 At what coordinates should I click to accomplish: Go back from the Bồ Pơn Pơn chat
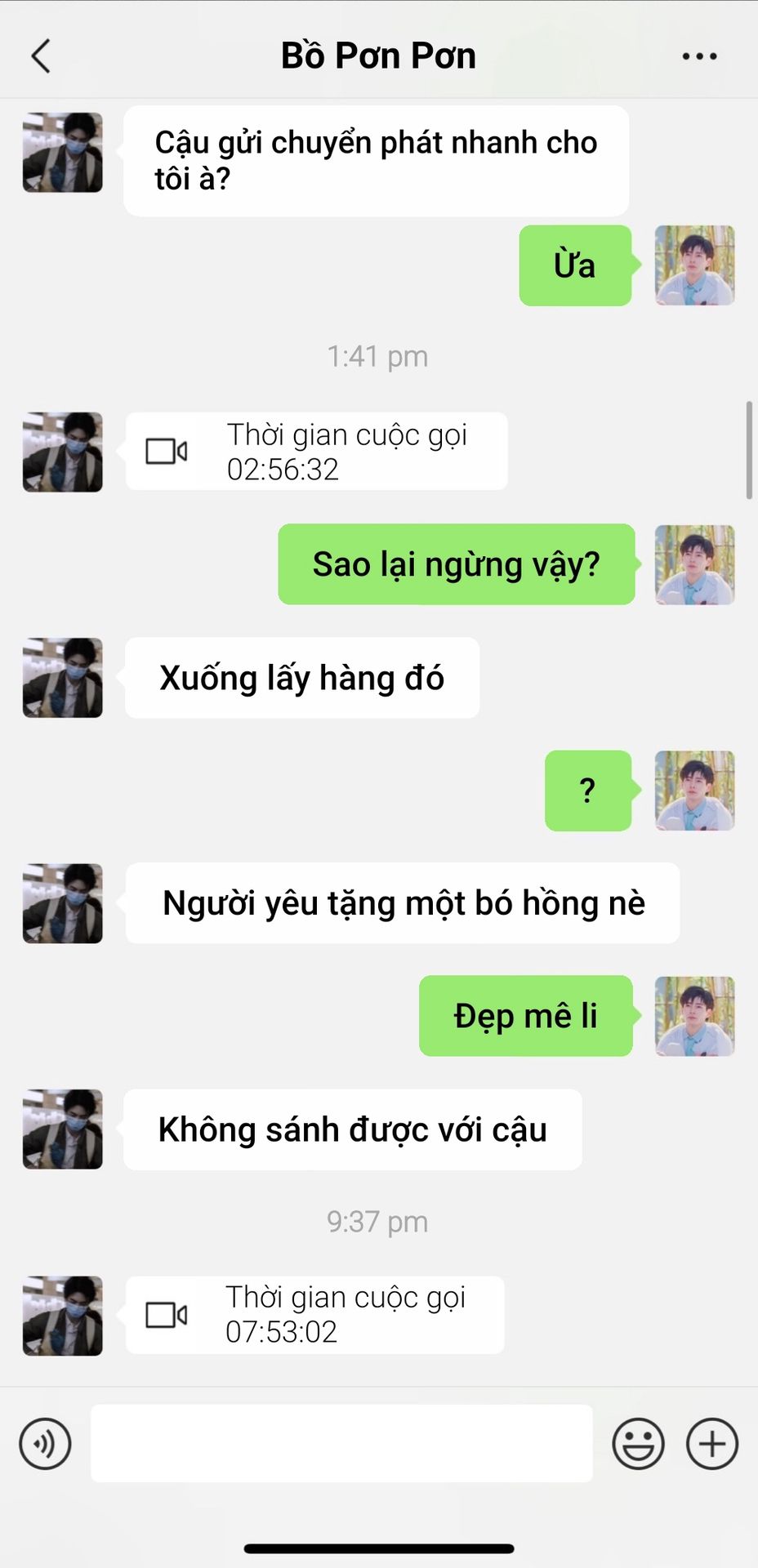(x=41, y=56)
